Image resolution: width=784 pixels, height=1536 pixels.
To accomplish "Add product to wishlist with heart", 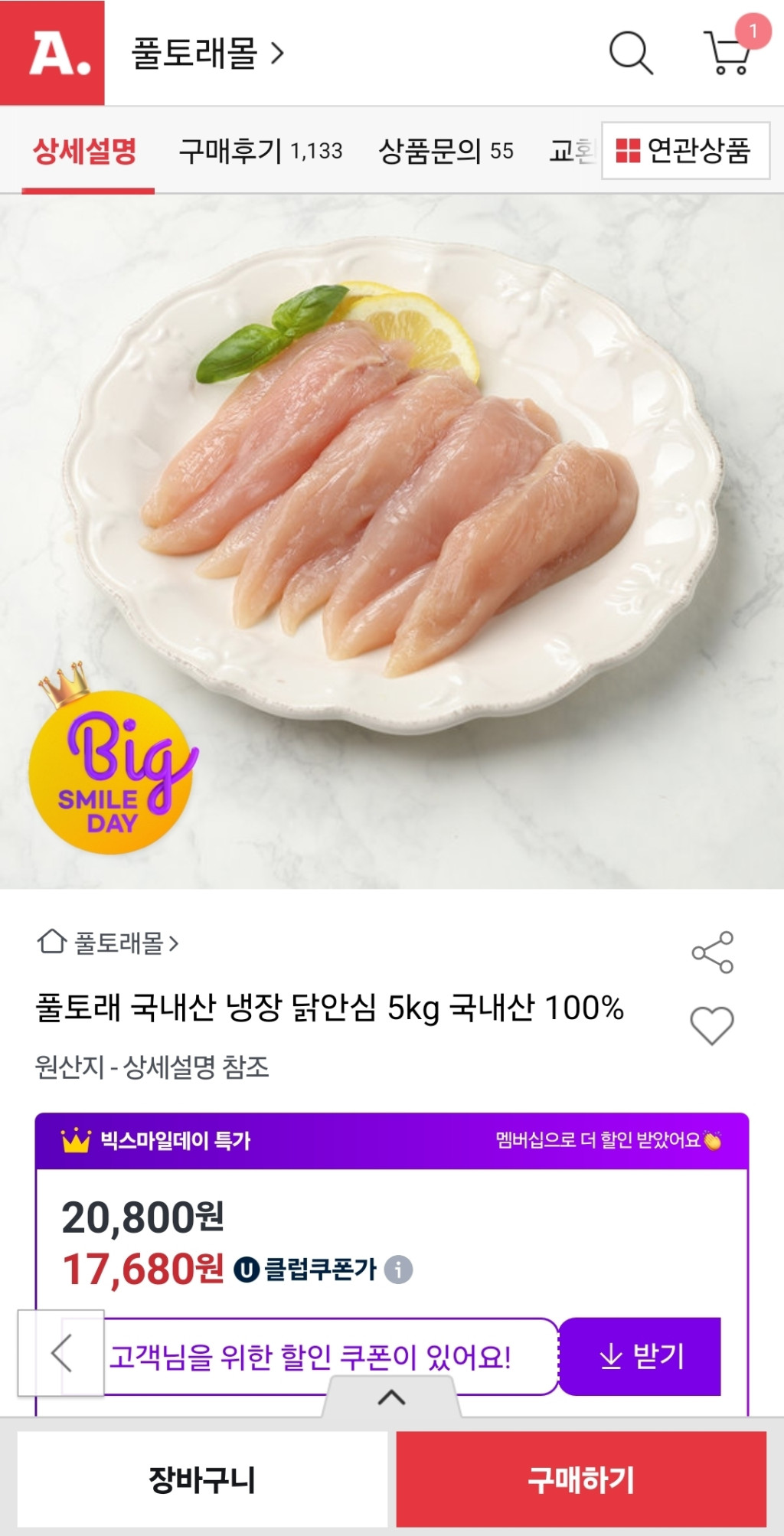I will click(x=712, y=1025).
